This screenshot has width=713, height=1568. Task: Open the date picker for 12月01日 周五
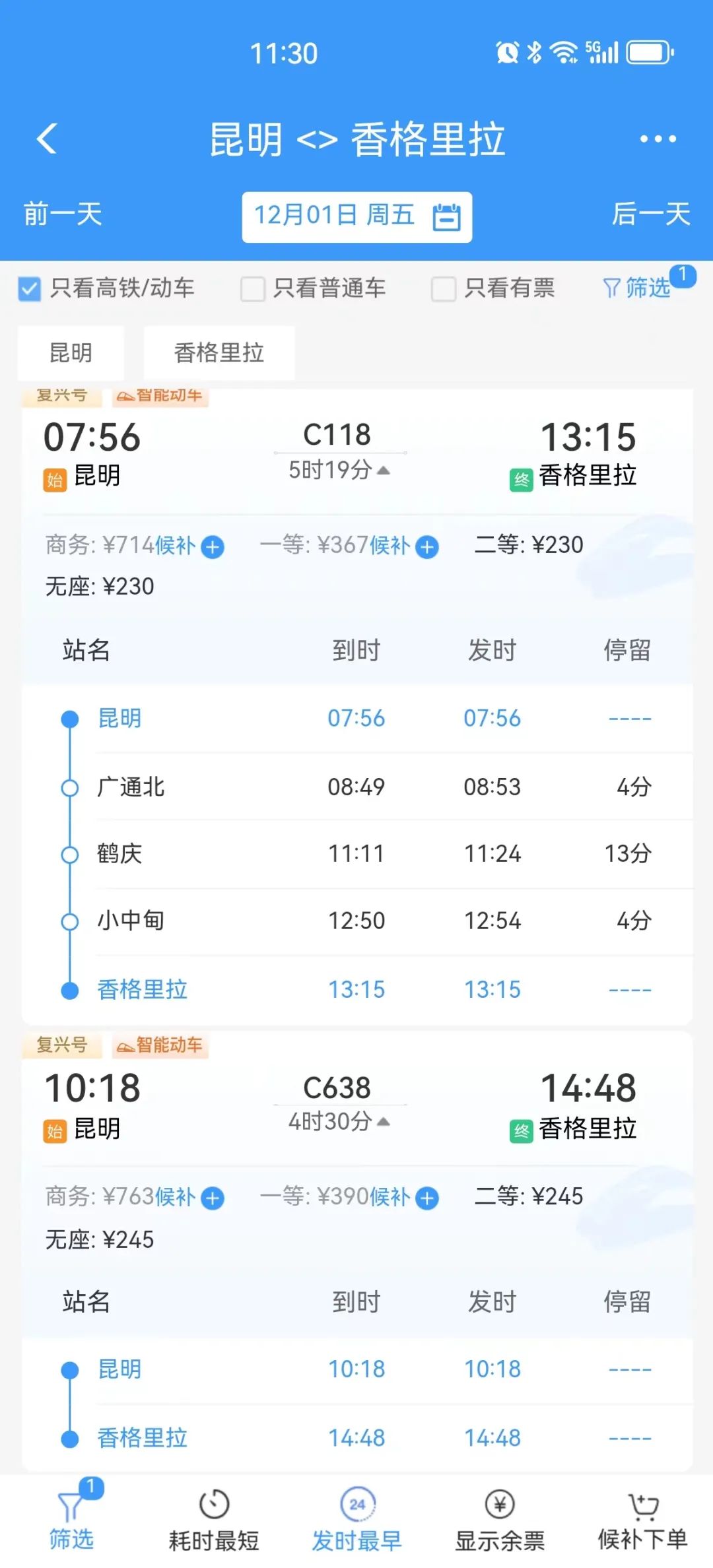(x=356, y=217)
